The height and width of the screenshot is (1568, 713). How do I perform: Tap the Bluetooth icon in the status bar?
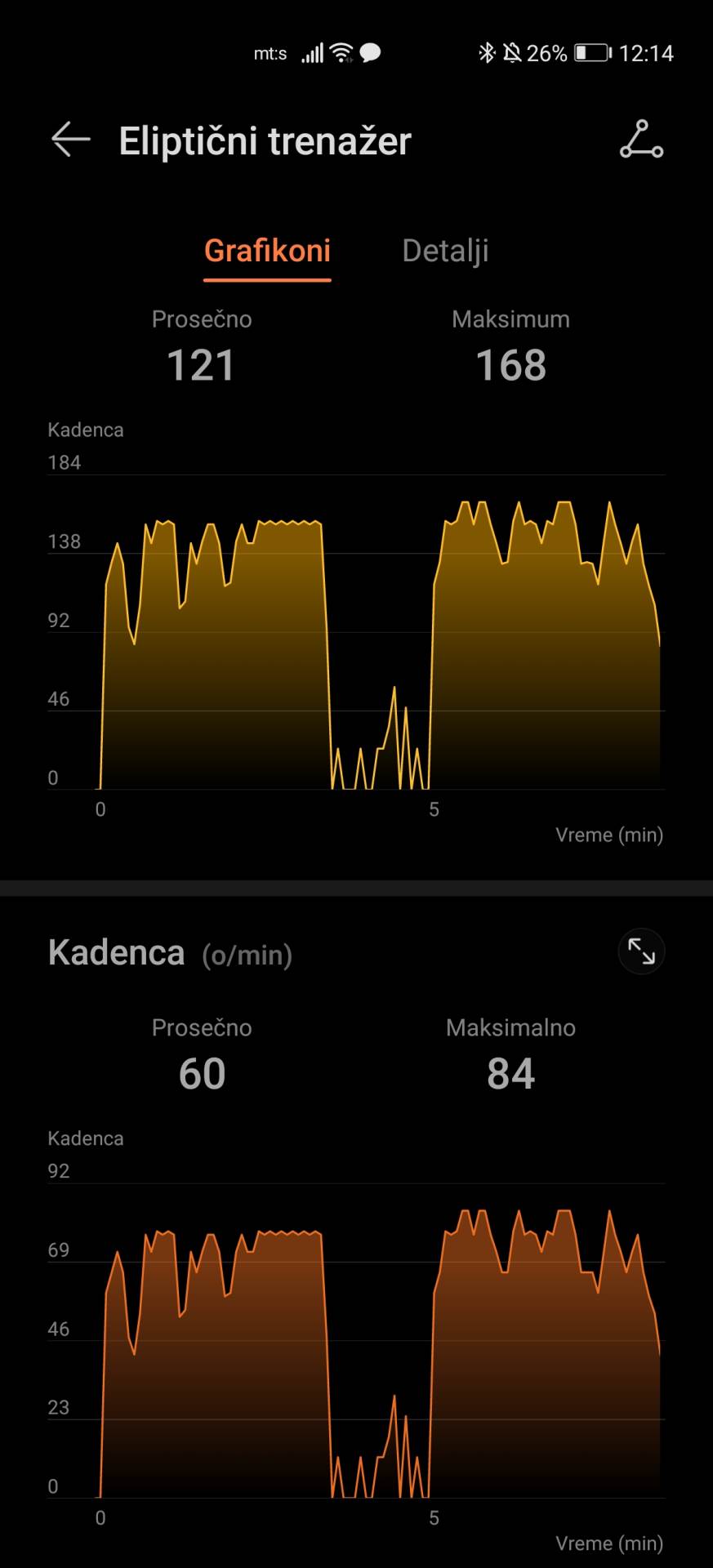[488, 51]
